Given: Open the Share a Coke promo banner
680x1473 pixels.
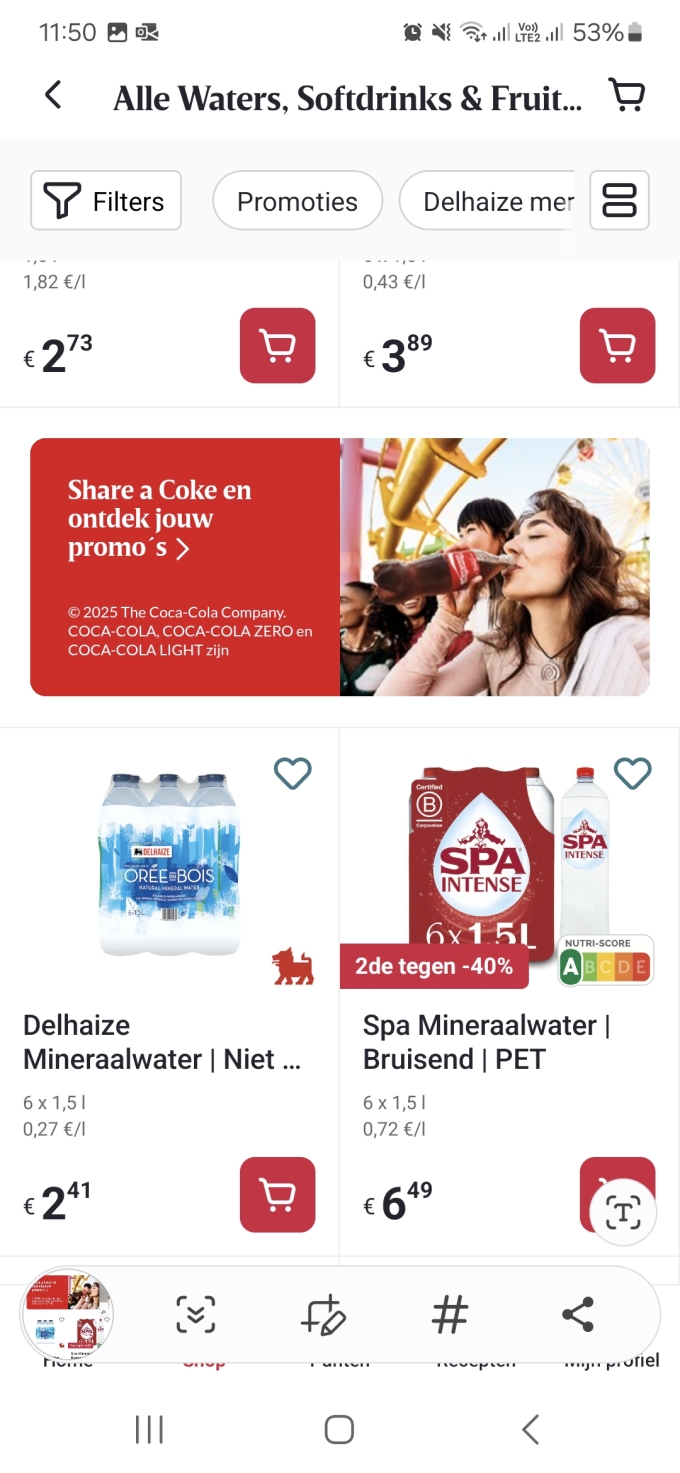Looking at the screenshot, I should [x=340, y=566].
